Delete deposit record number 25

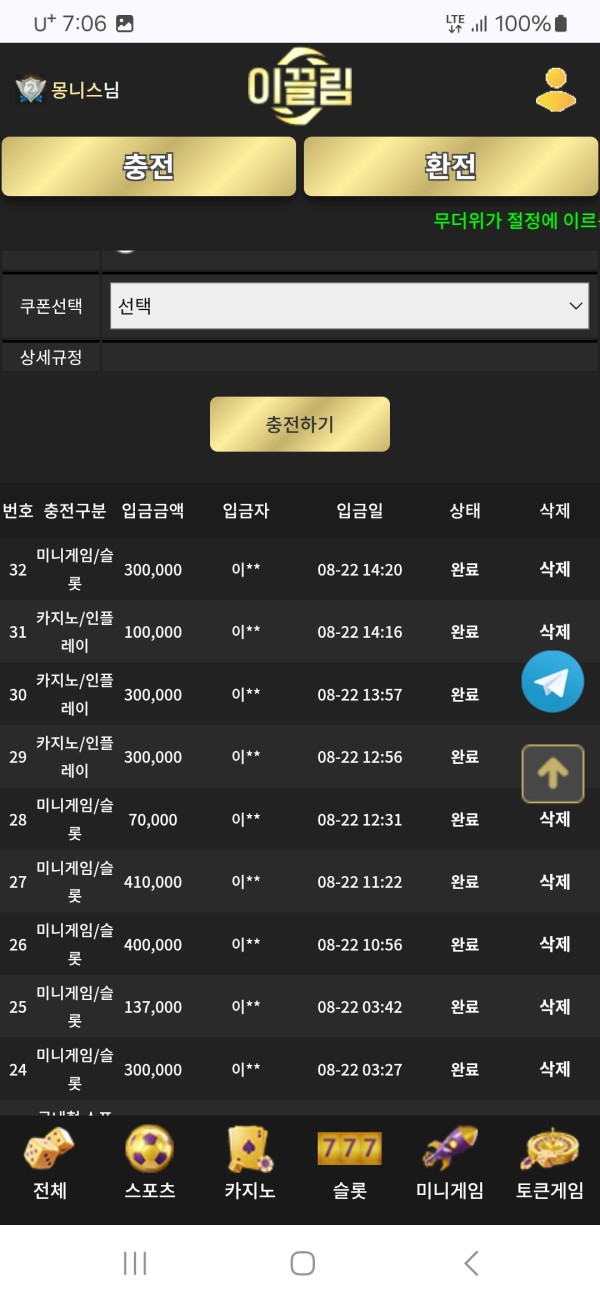tap(555, 1006)
